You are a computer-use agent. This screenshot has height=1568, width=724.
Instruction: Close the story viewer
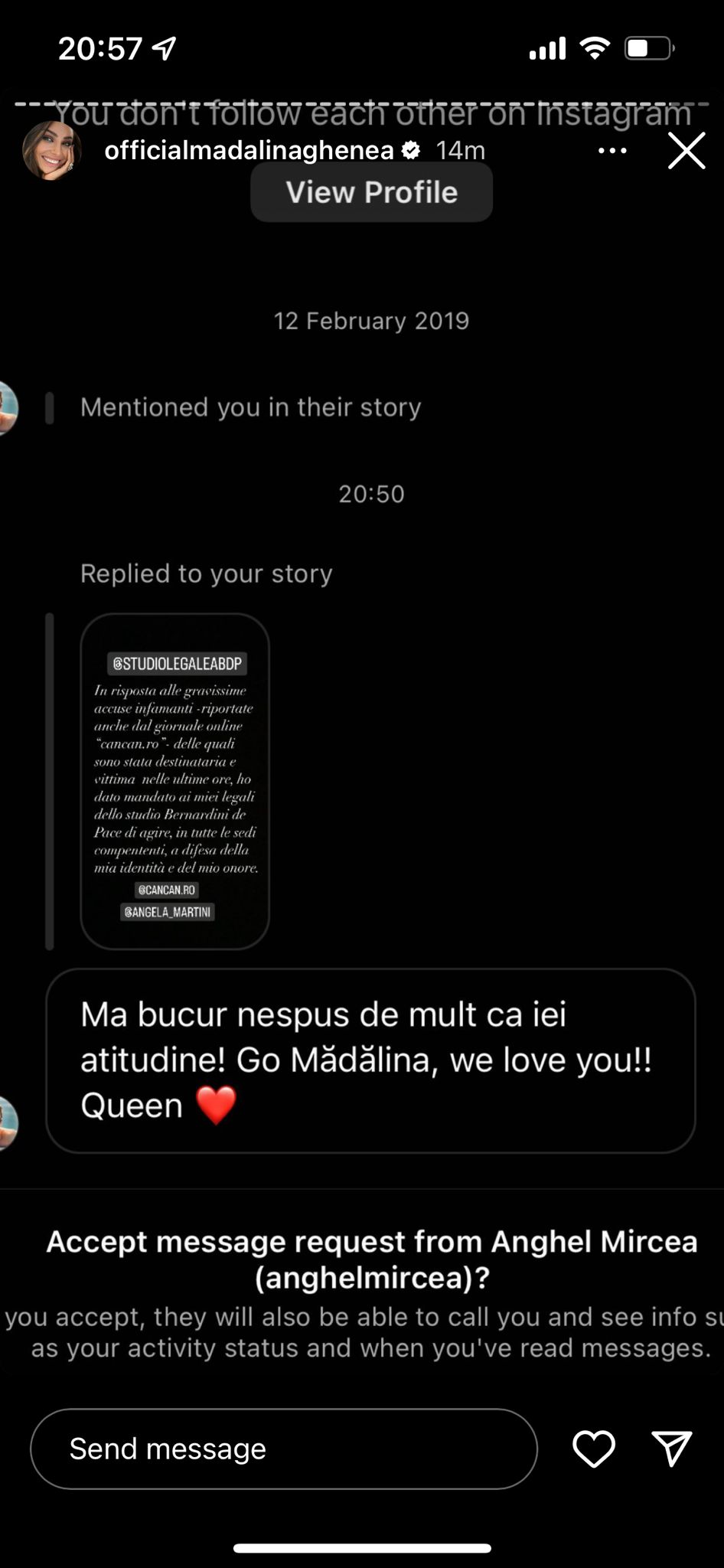686,151
